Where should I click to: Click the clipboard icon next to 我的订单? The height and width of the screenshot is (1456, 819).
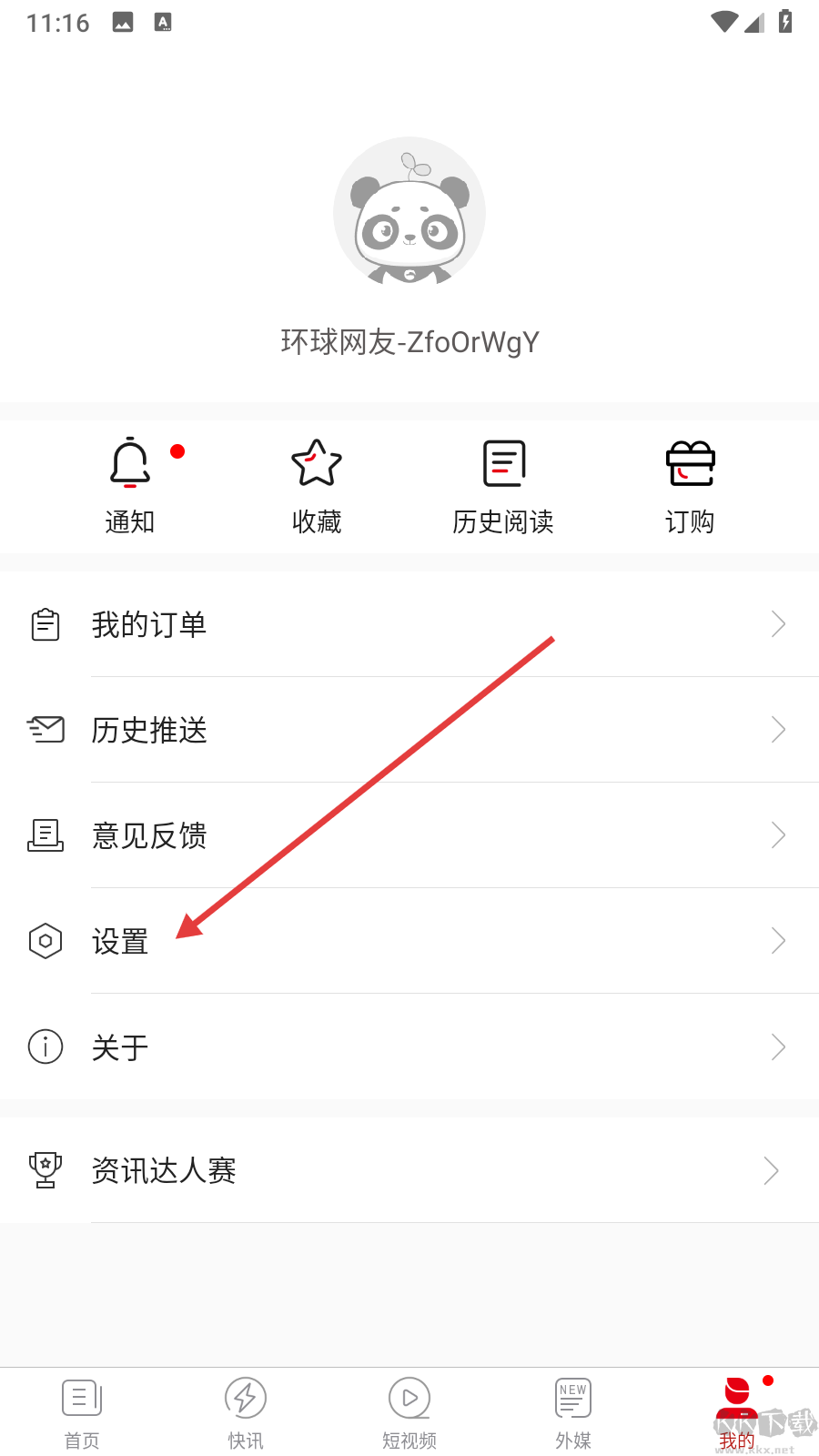pyautogui.click(x=45, y=624)
